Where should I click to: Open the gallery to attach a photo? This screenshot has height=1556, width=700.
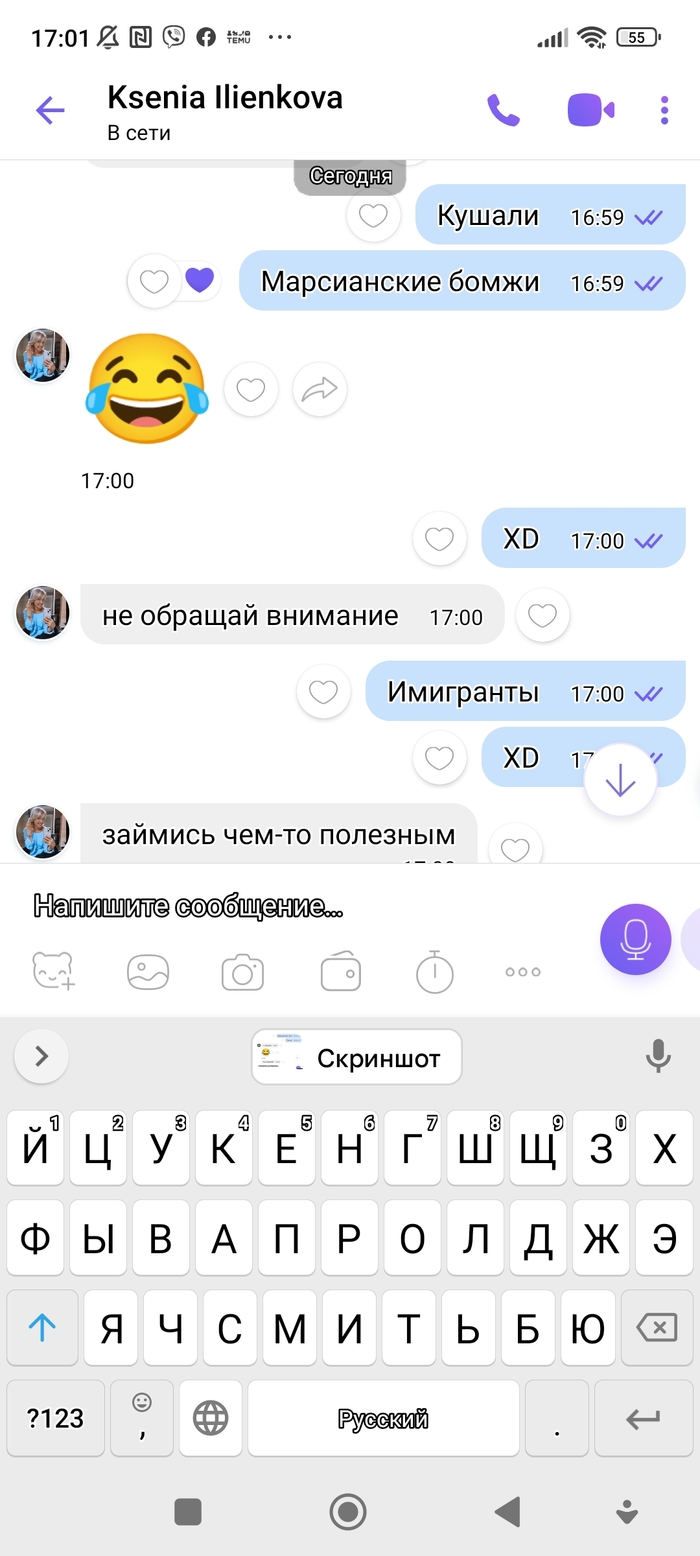coord(148,972)
